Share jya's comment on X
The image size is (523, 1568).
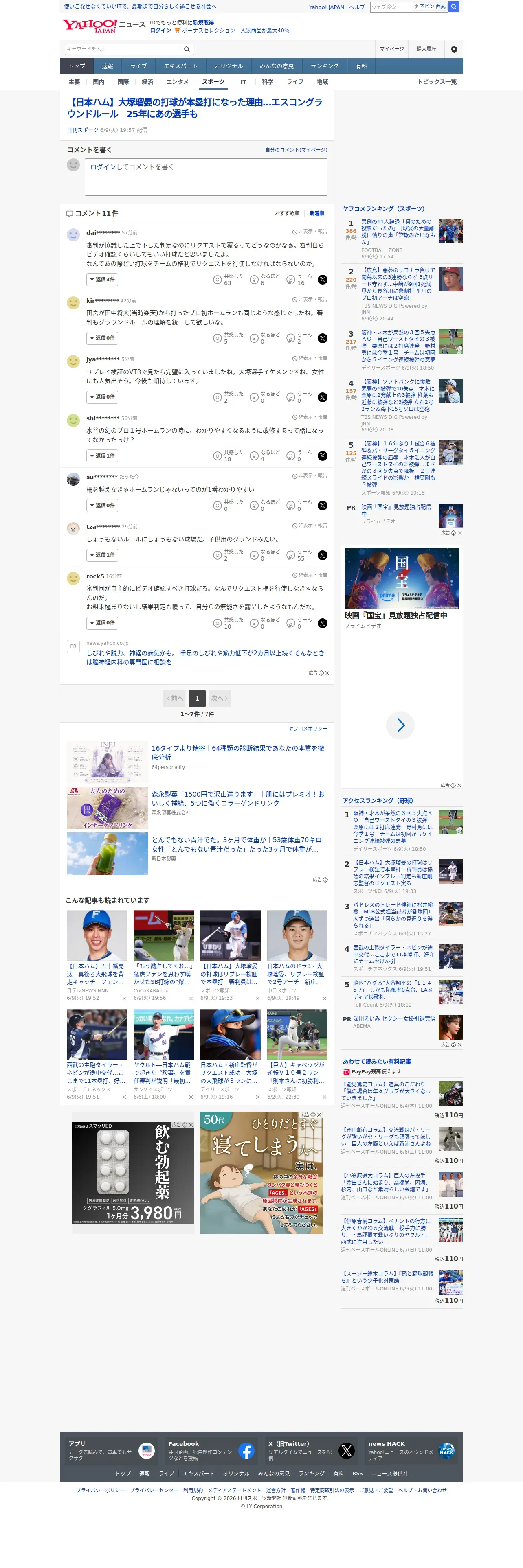pyautogui.click(x=323, y=397)
